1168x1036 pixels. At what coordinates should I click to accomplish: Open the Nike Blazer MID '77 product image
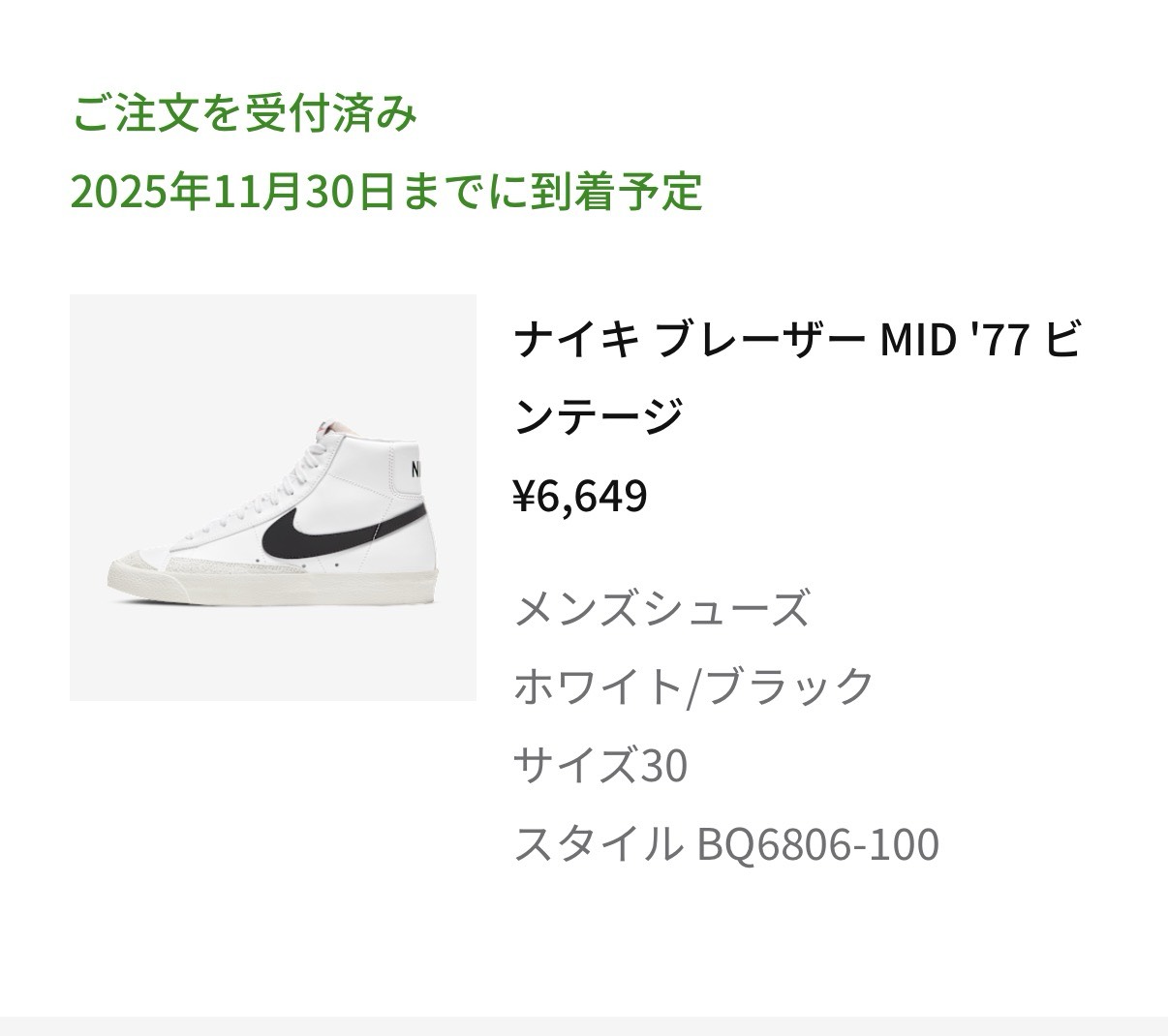pos(272,498)
